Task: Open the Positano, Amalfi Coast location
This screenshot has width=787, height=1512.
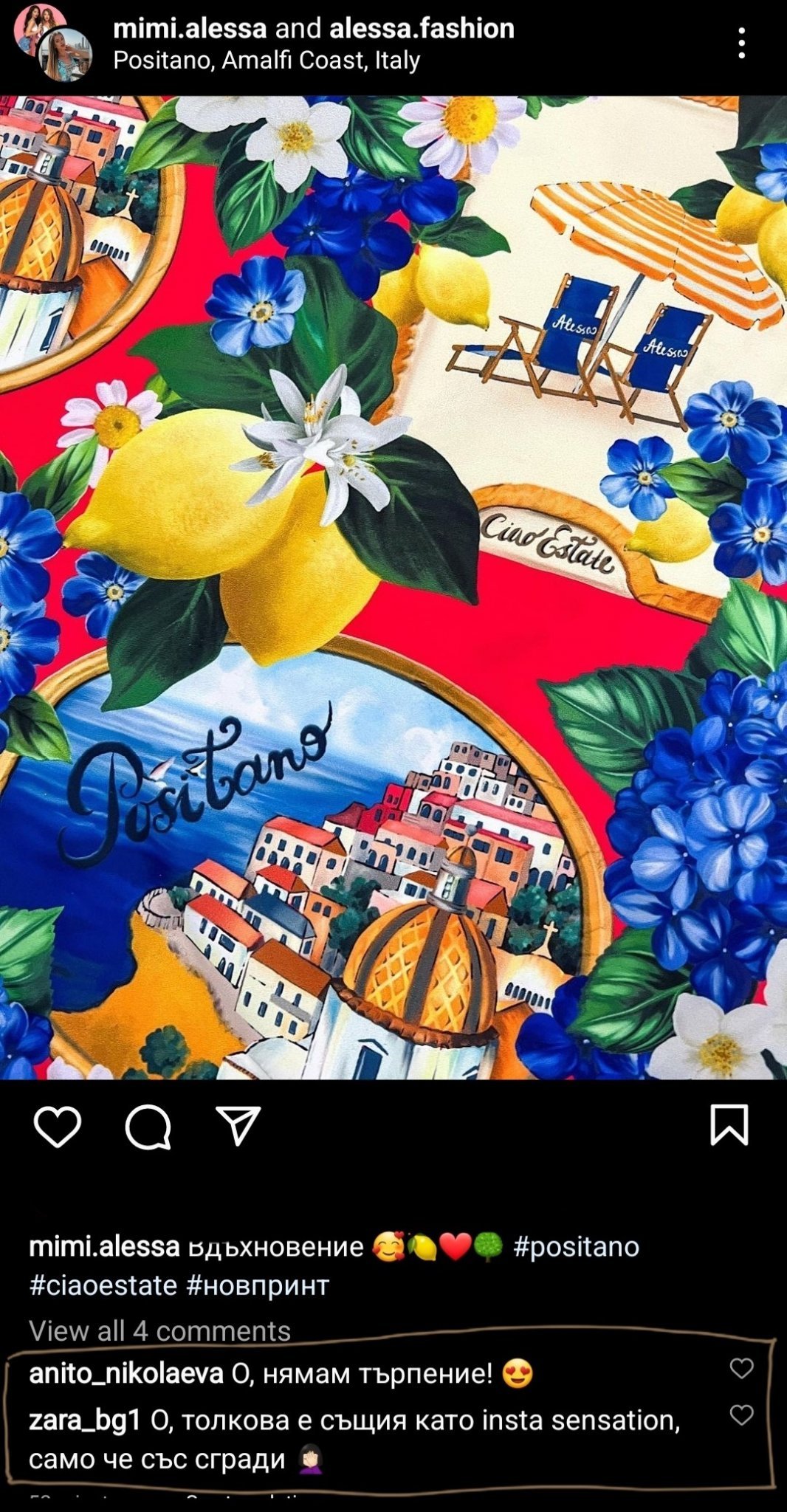Action: pyautogui.click(x=267, y=61)
